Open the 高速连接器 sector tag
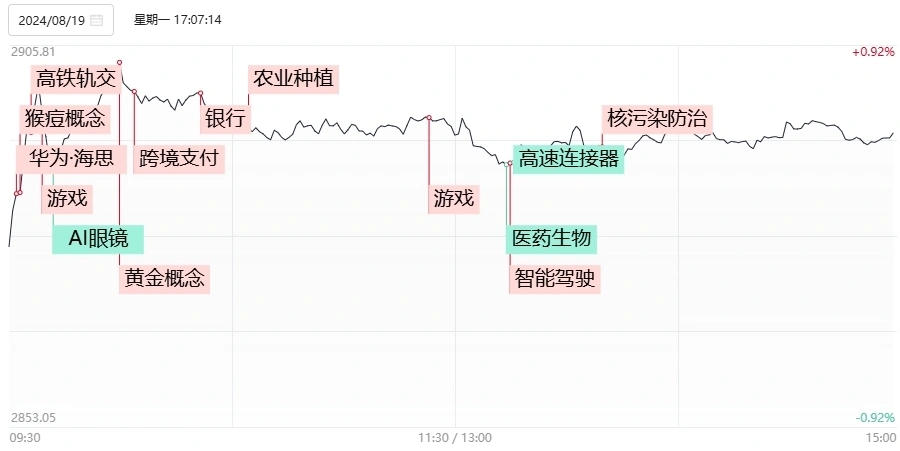 (x=569, y=158)
